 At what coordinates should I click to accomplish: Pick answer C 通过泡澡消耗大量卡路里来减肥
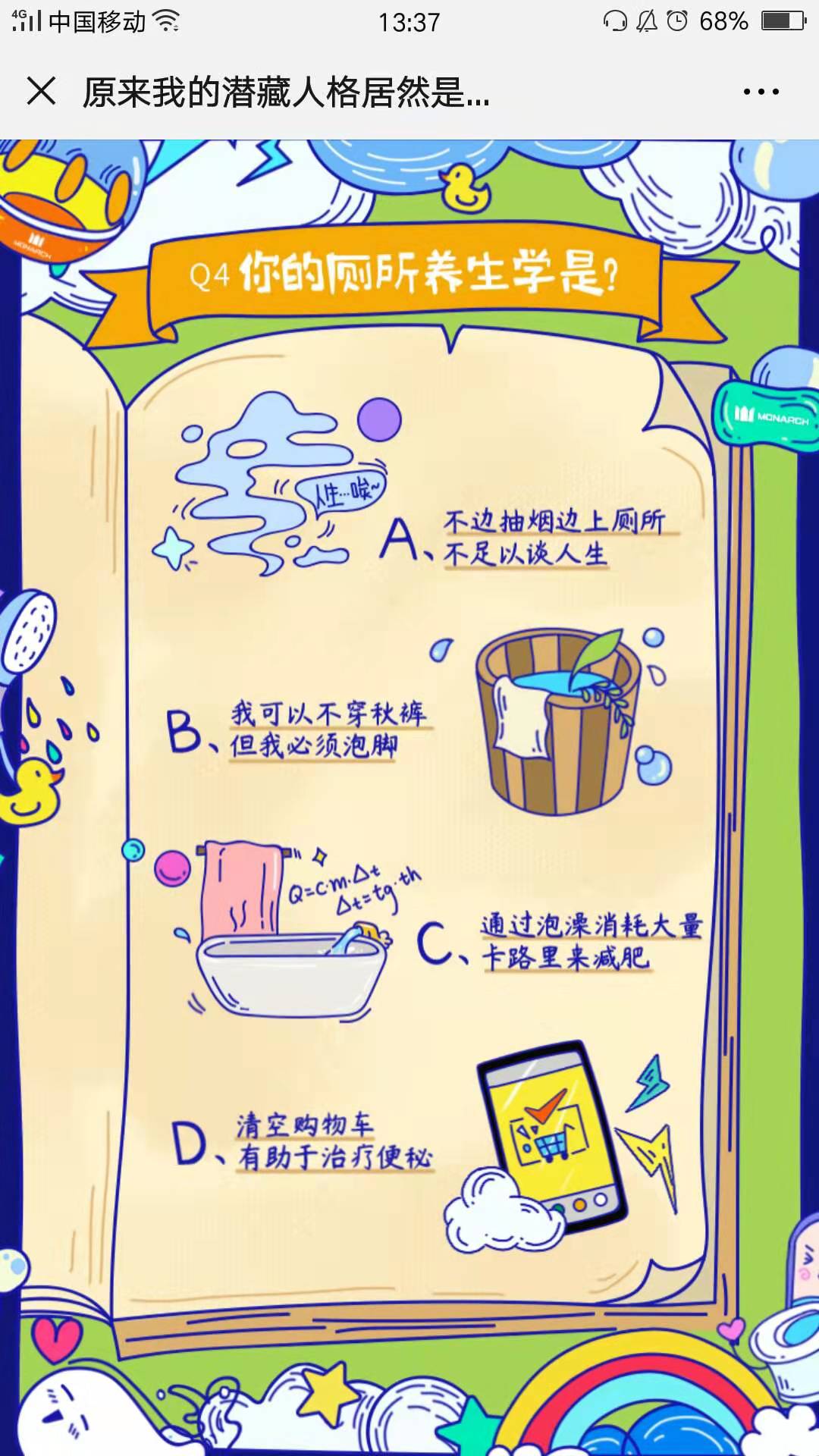click(591, 942)
